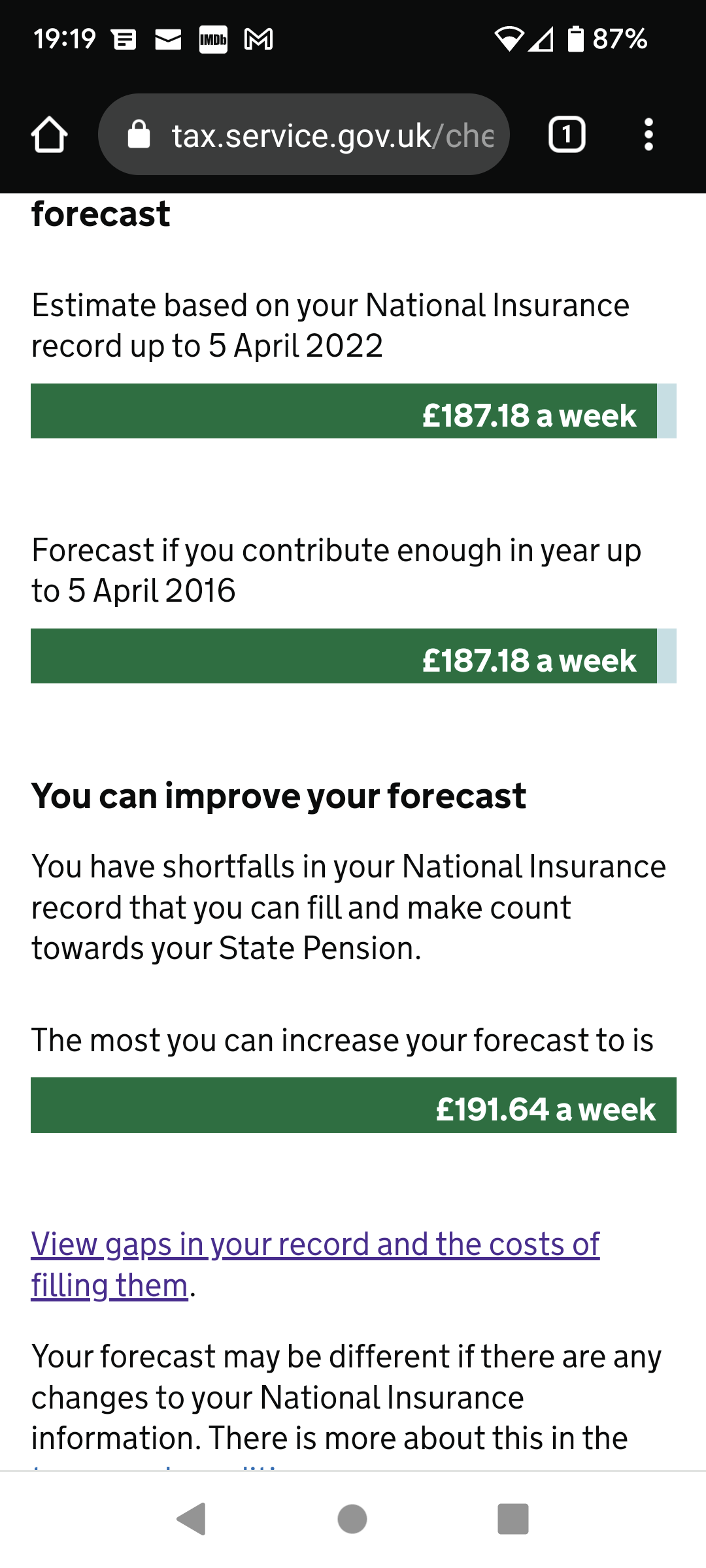Open recent apps from navigation bar

(x=513, y=1518)
